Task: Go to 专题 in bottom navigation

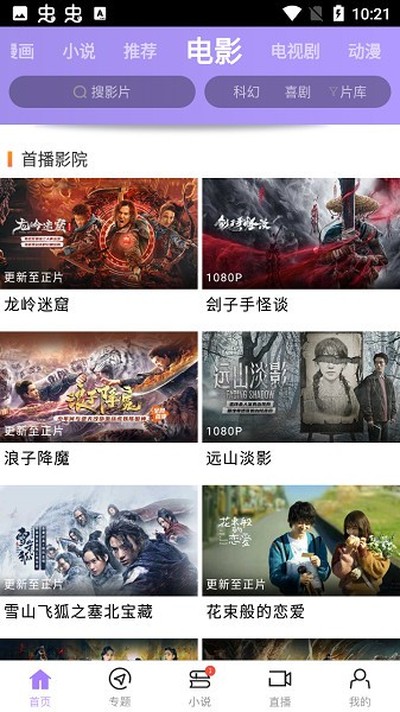Action: point(120,687)
